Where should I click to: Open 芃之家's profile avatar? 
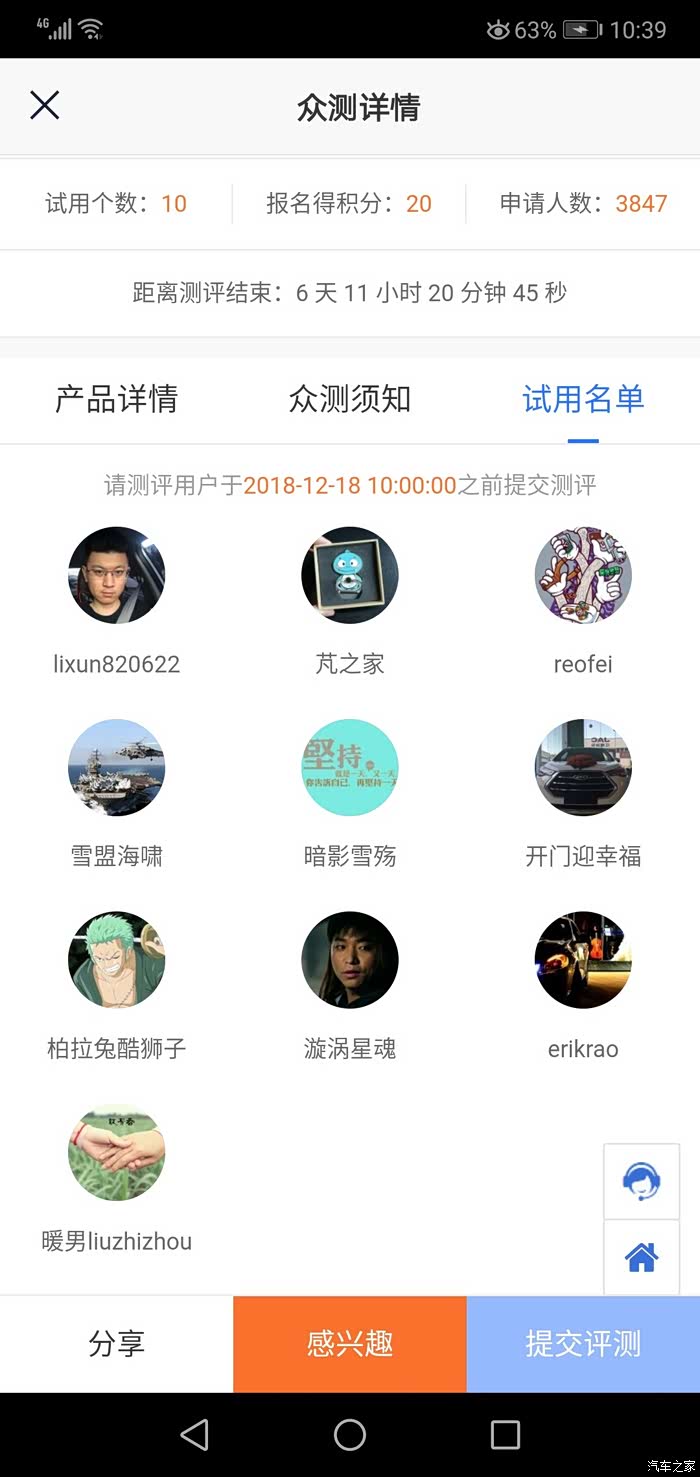point(350,576)
